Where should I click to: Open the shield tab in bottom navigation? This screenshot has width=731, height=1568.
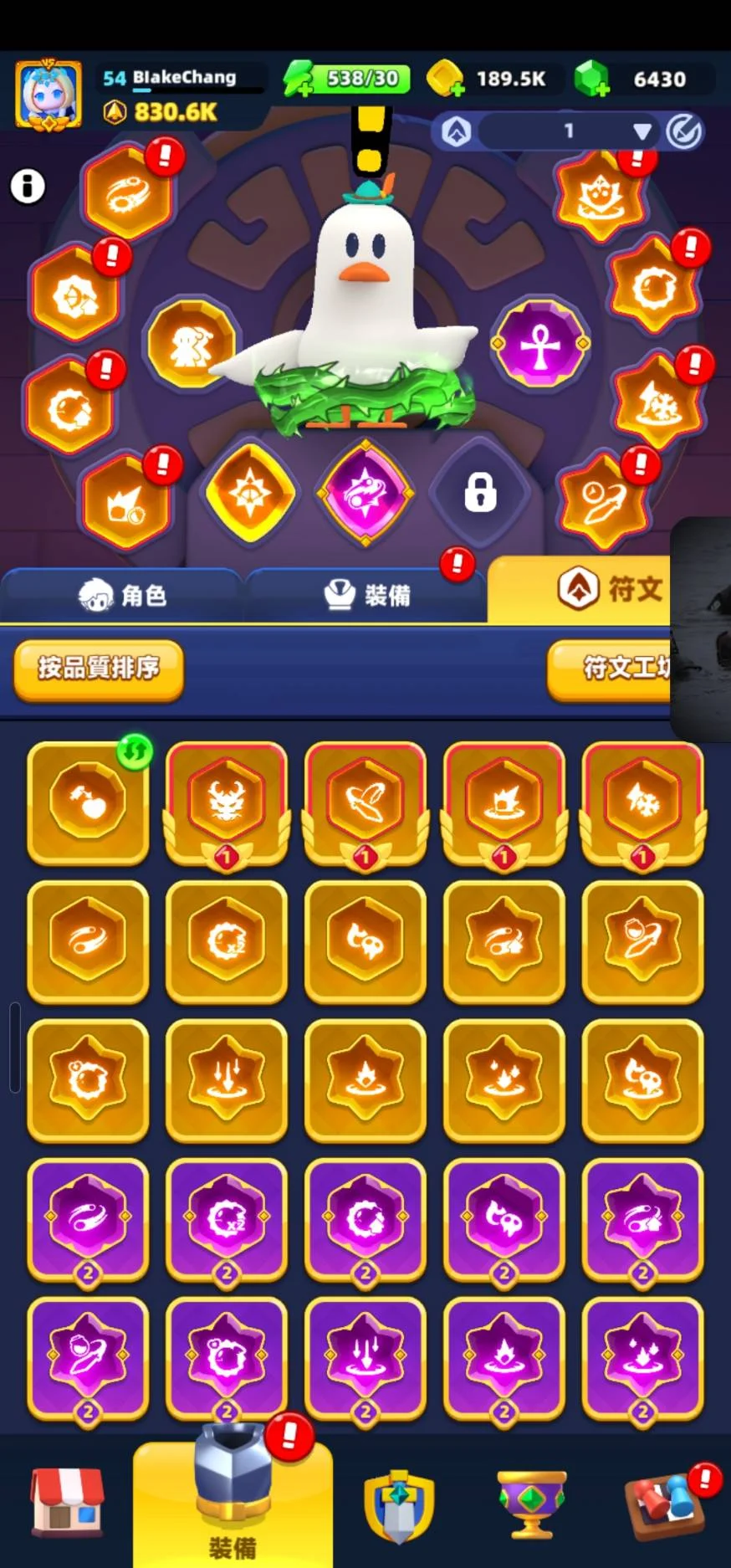pyautogui.click(x=399, y=1504)
